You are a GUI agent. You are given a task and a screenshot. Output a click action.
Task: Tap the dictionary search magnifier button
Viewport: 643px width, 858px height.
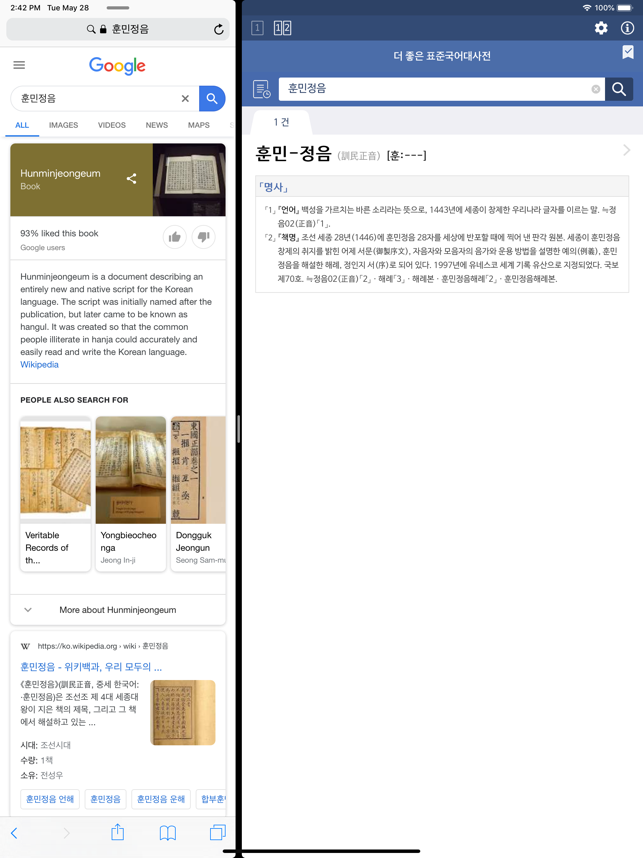[x=619, y=89]
